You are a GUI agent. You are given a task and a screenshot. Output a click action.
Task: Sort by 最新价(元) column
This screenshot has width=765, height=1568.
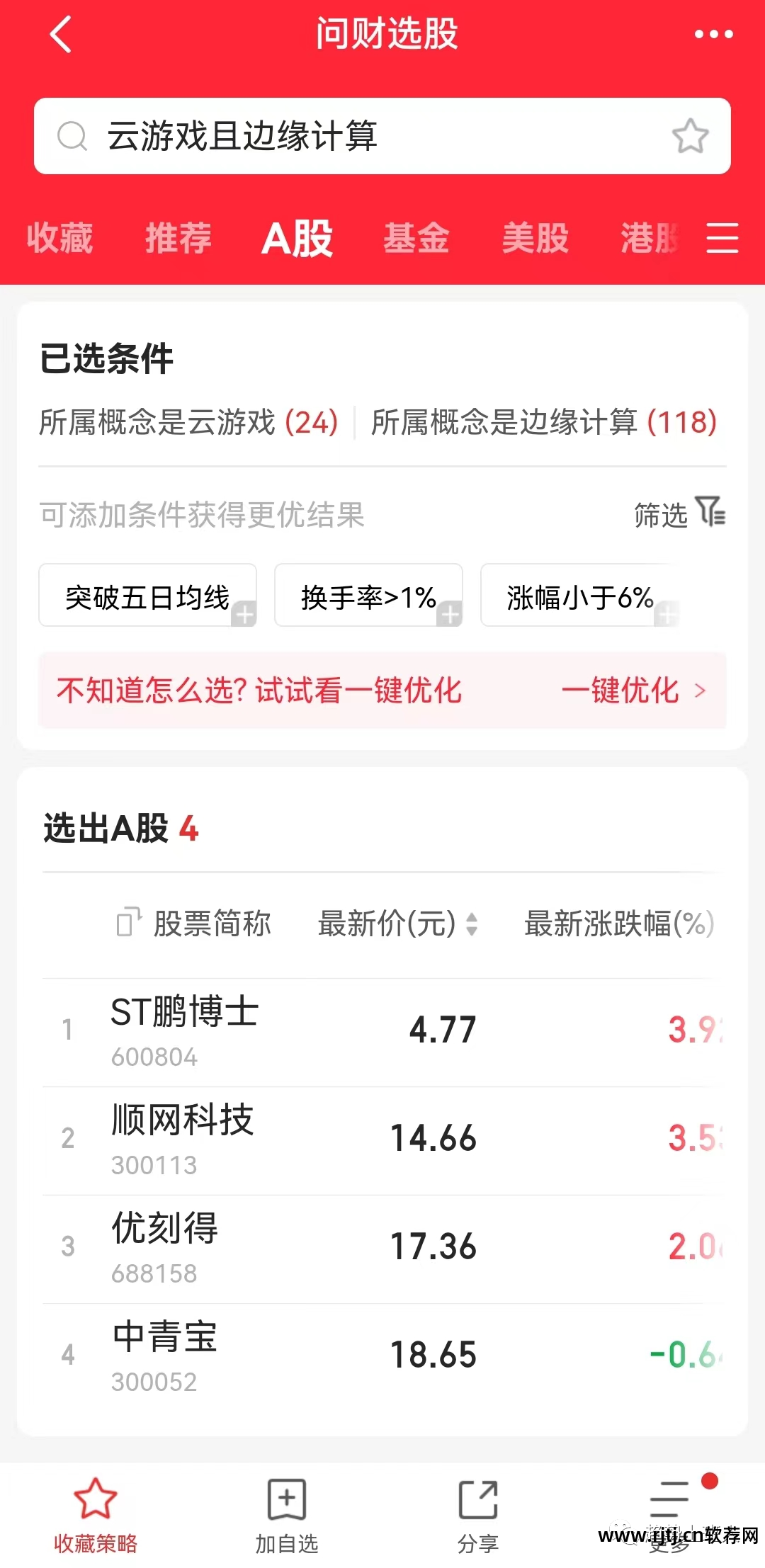point(398,924)
